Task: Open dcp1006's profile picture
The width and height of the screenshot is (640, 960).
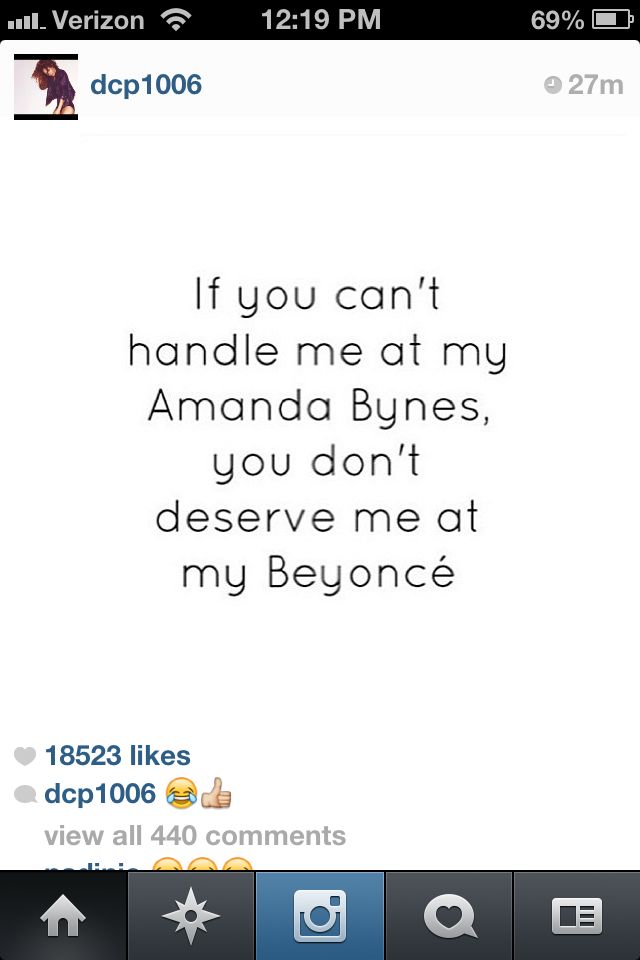Action: click(46, 87)
